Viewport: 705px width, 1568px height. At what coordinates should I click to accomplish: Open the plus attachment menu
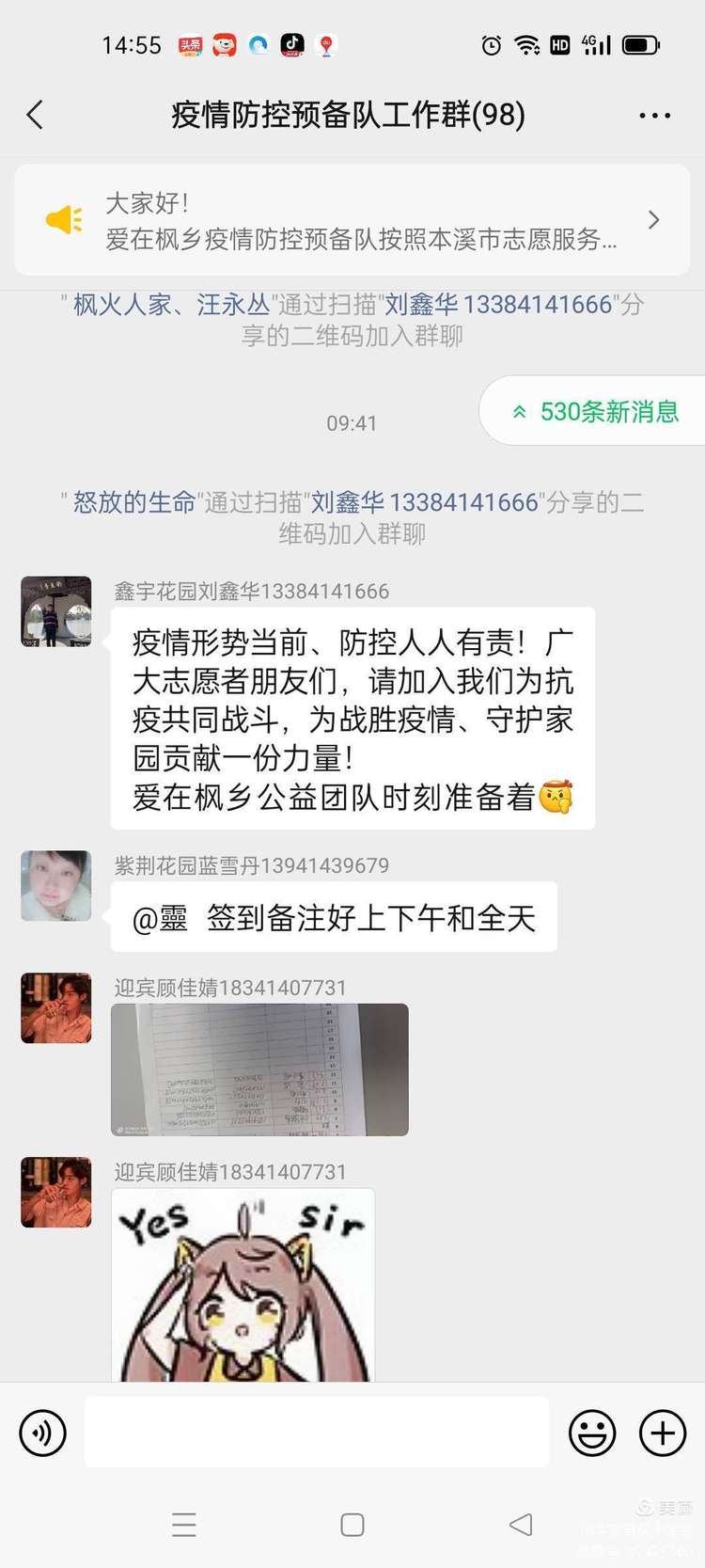pos(663,1433)
